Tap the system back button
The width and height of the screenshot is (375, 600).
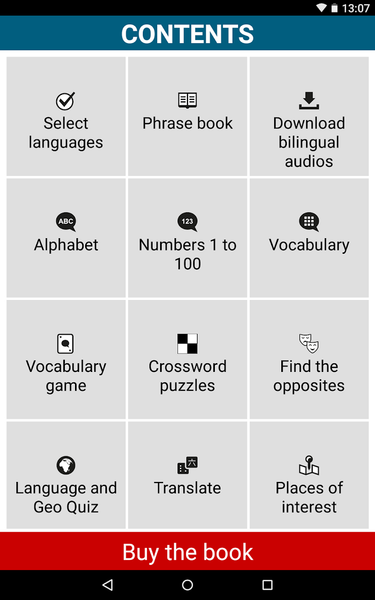108,585
